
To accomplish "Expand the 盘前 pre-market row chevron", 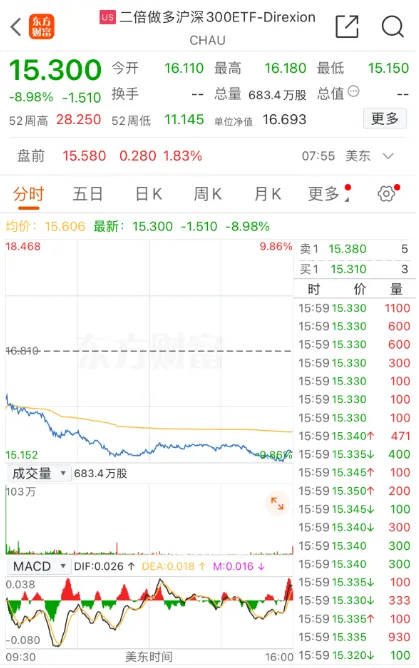I will 388,156.
